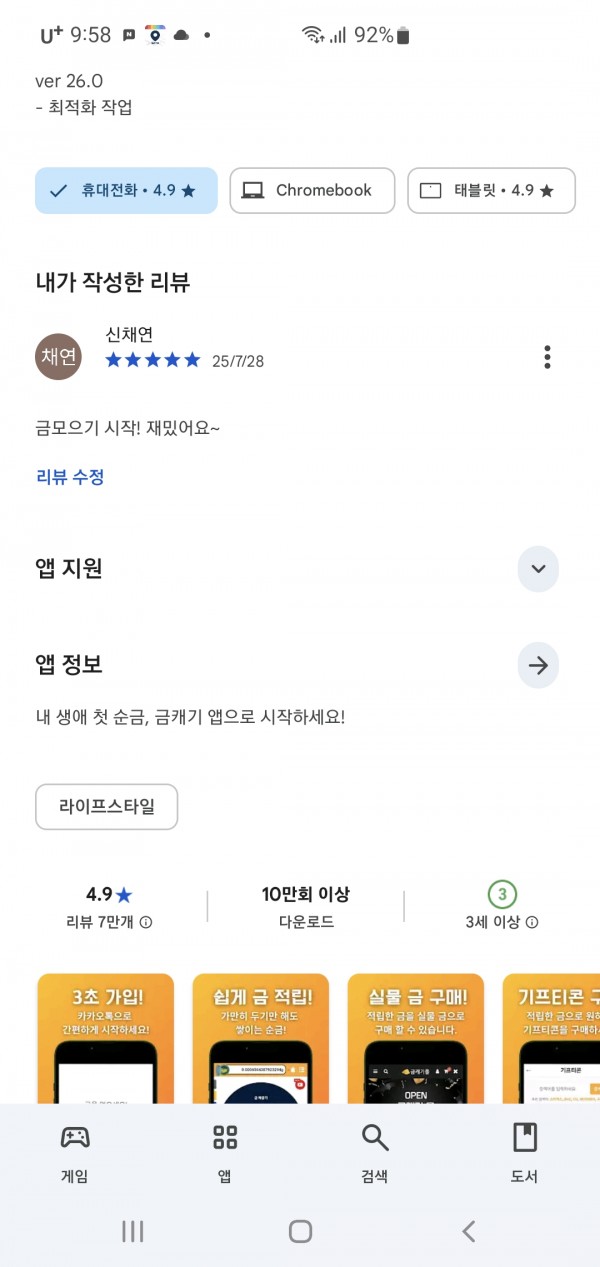600x1267 pixels.
Task: Open the 기프티콘 screenshot
Action: point(551,1038)
